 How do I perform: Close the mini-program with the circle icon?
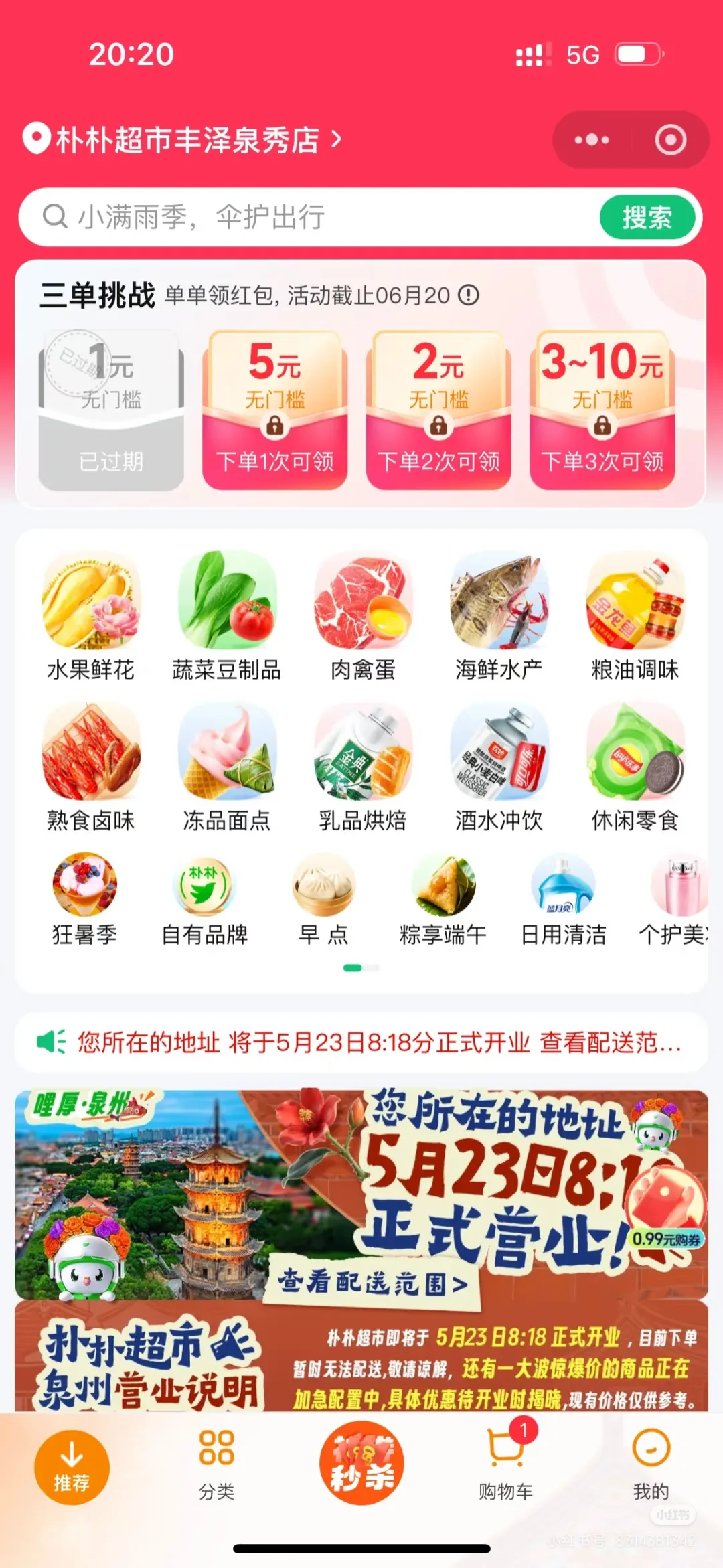tap(670, 140)
